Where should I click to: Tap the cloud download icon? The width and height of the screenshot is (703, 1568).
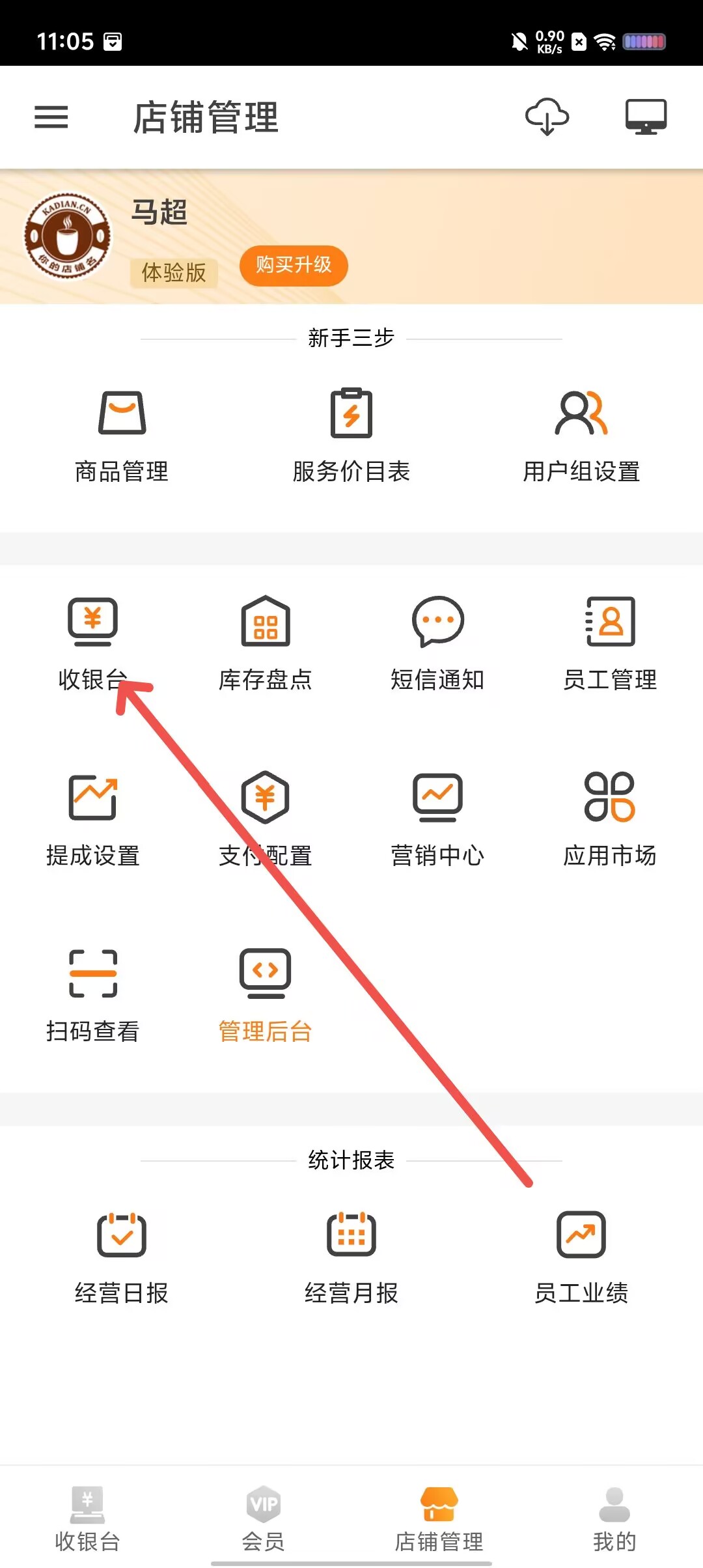tap(547, 117)
